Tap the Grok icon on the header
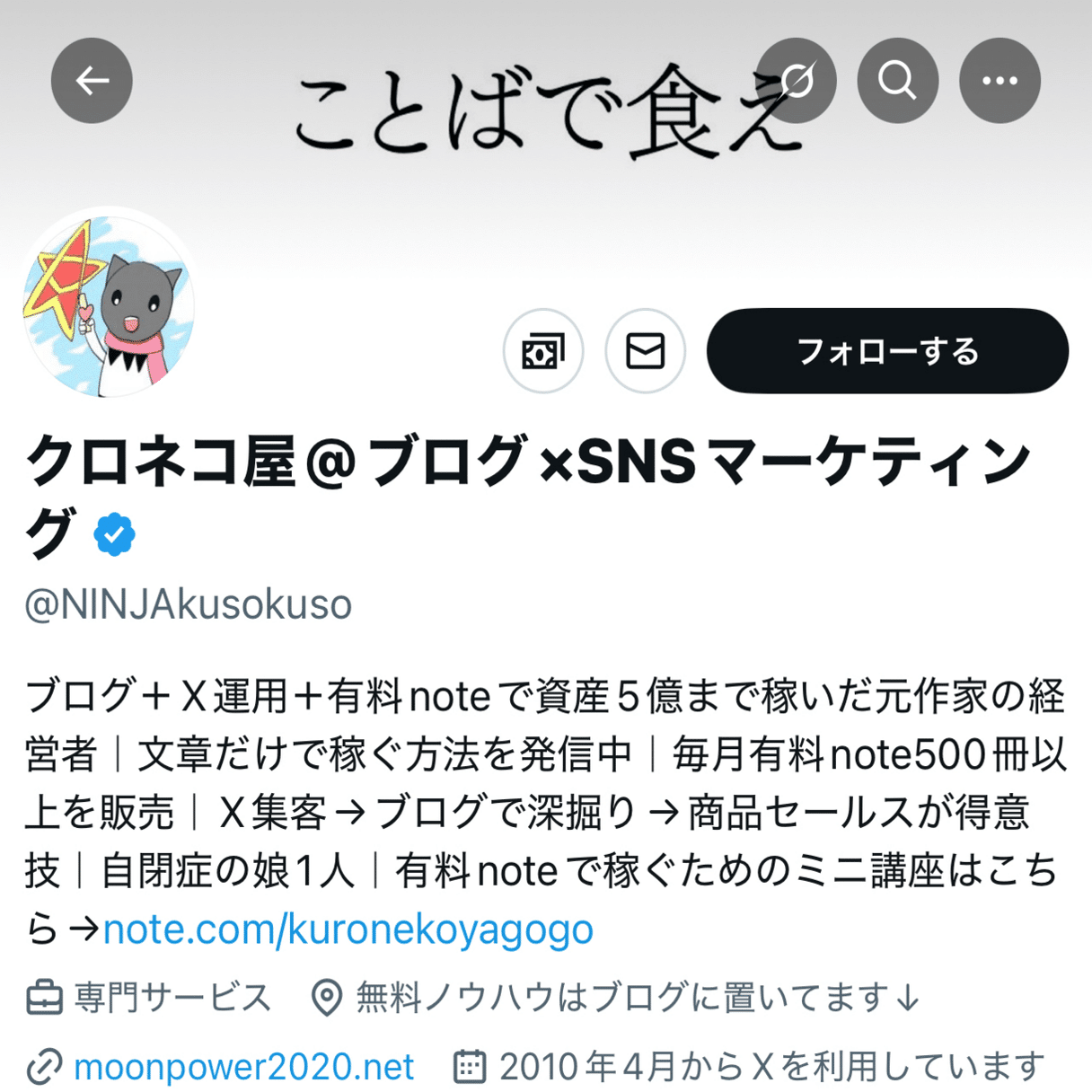The height and width of the screenshot is (1092, 1092). (x=796, y=81)
